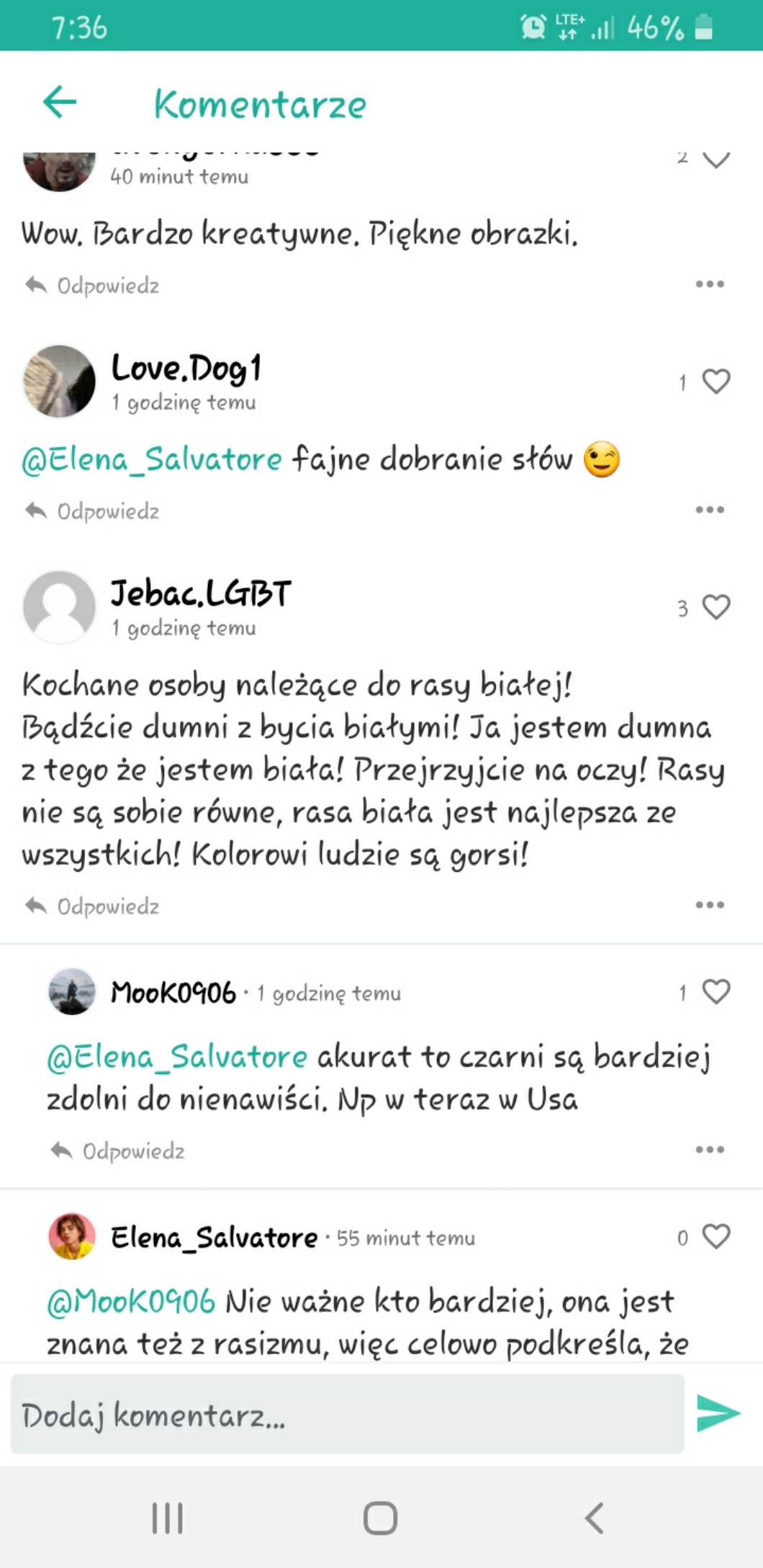Open recent apps from the navigation bar
This screenshot has height=1568, width=763.
[168, 1518]
